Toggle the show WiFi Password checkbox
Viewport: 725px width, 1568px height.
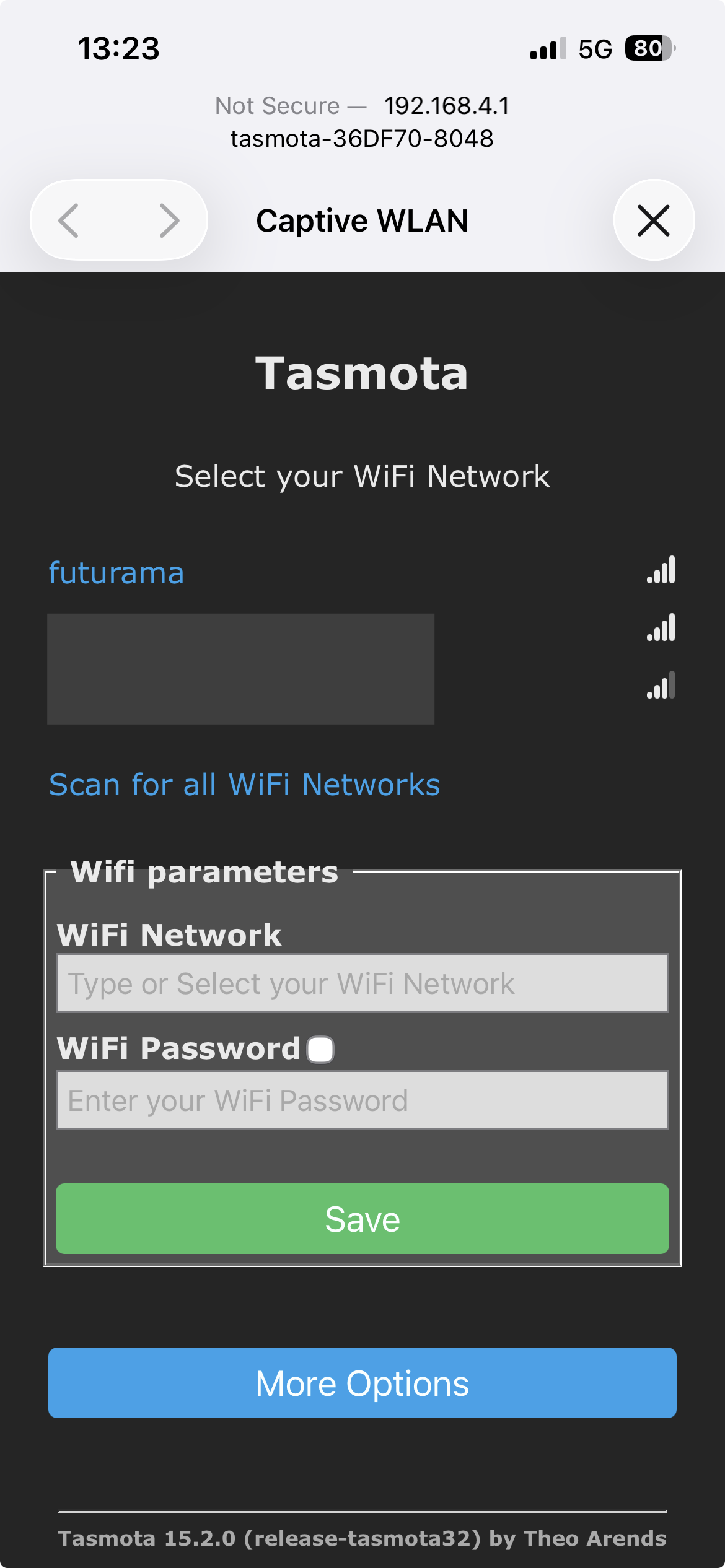click(320, 1050)
